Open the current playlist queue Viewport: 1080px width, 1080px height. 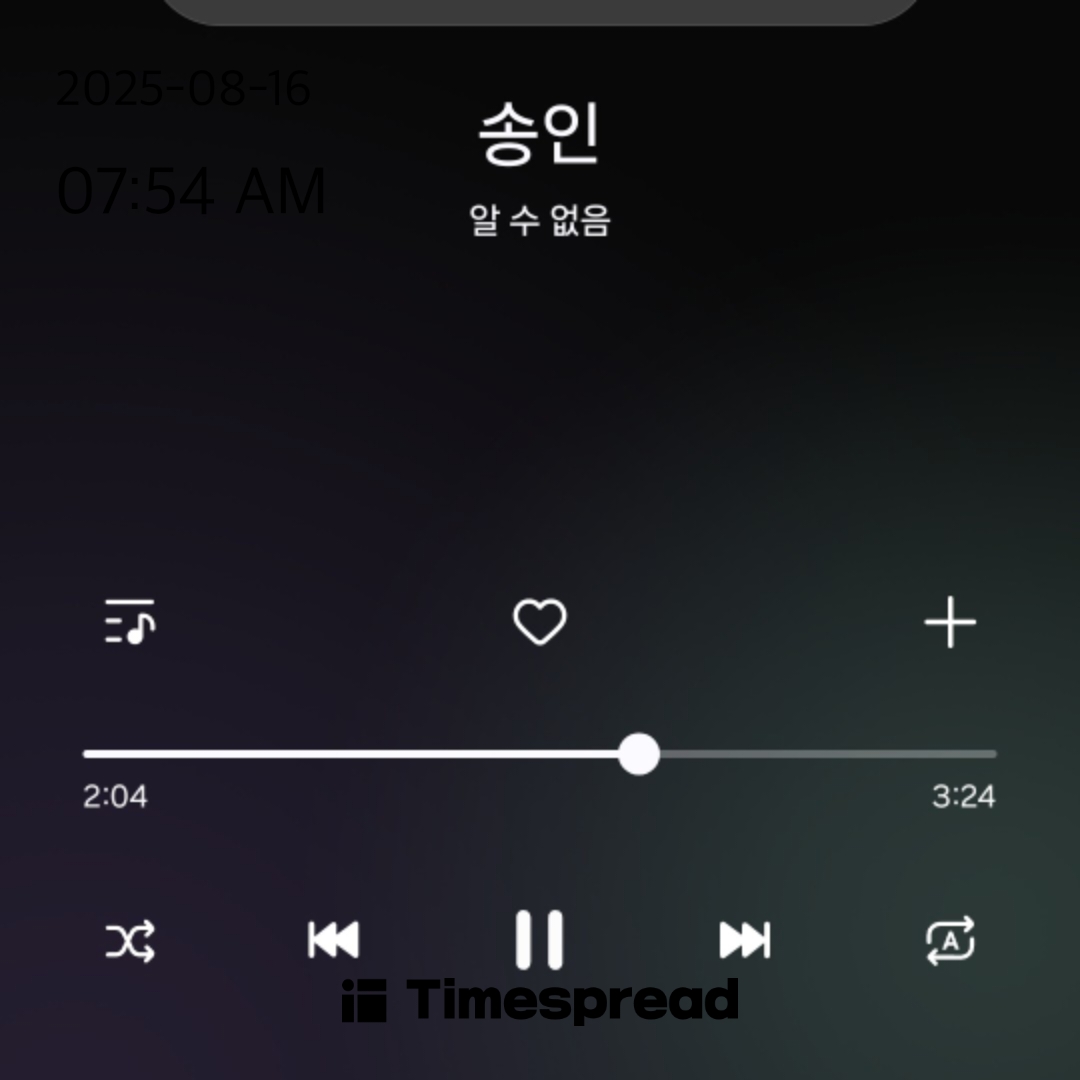[x=130, y=623]
